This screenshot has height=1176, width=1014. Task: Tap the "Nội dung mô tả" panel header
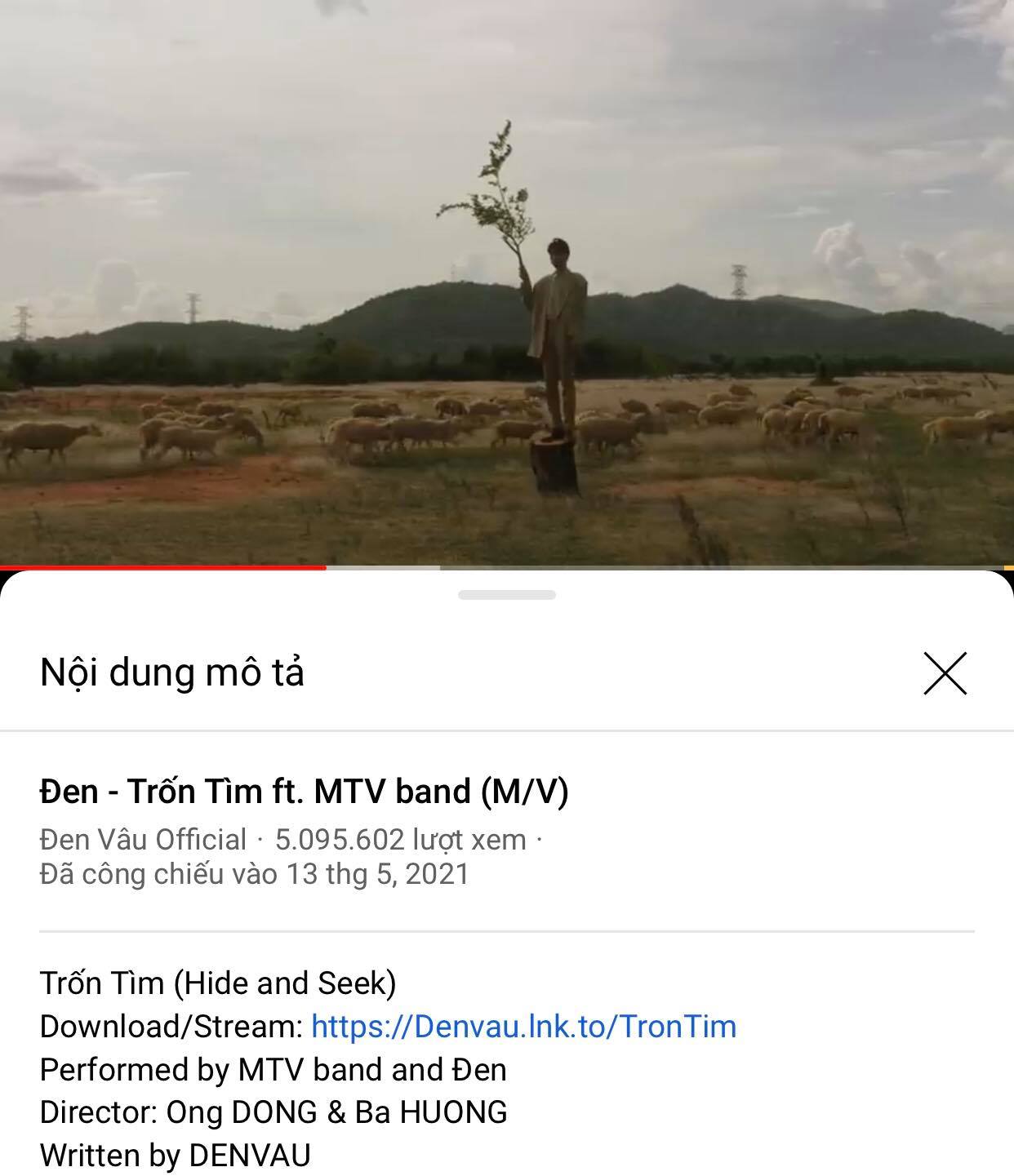coord(176,674)
